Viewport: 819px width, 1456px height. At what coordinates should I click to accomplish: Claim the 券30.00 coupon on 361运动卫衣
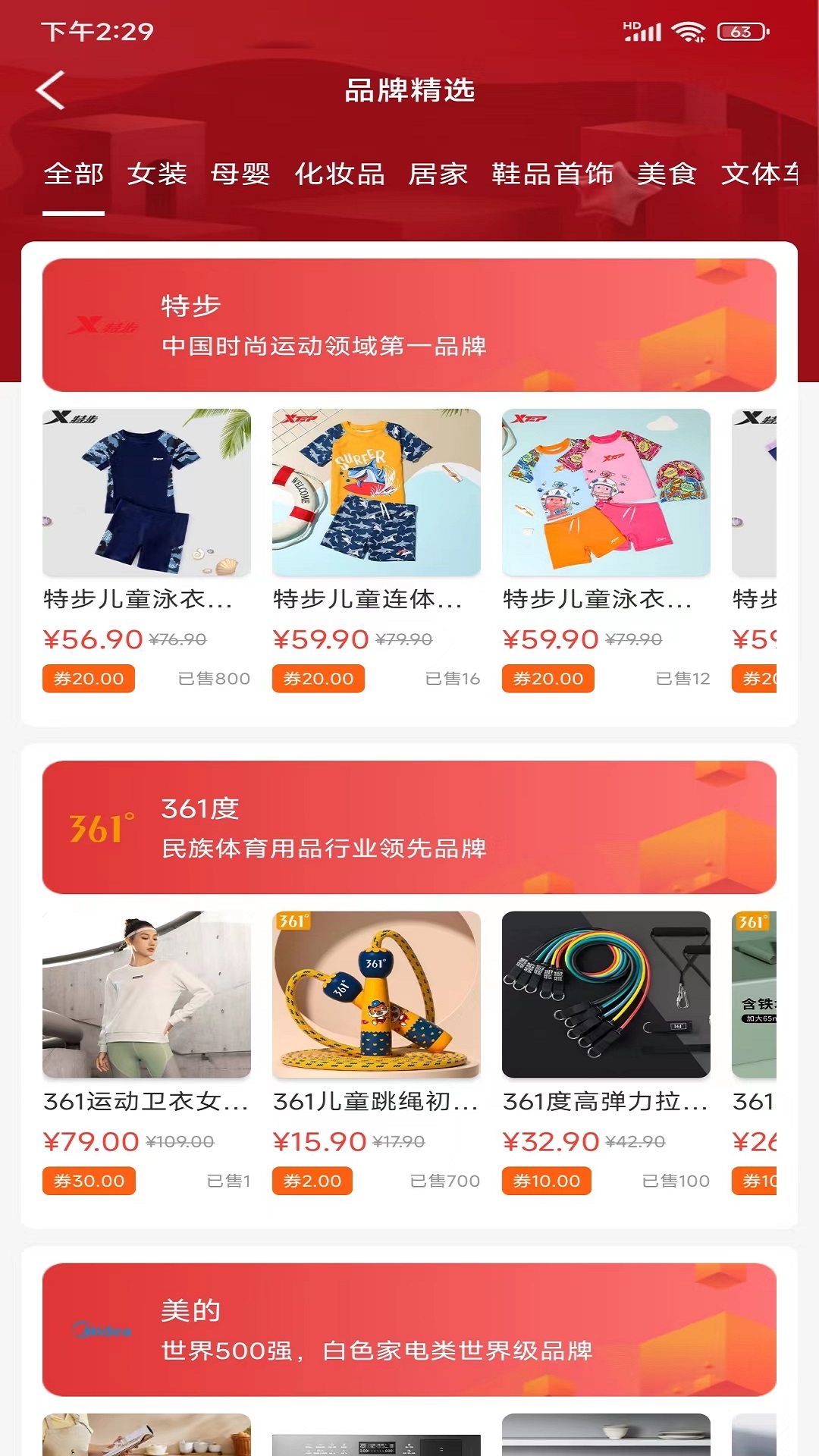pyautogui.click(x=89, y=1181)
